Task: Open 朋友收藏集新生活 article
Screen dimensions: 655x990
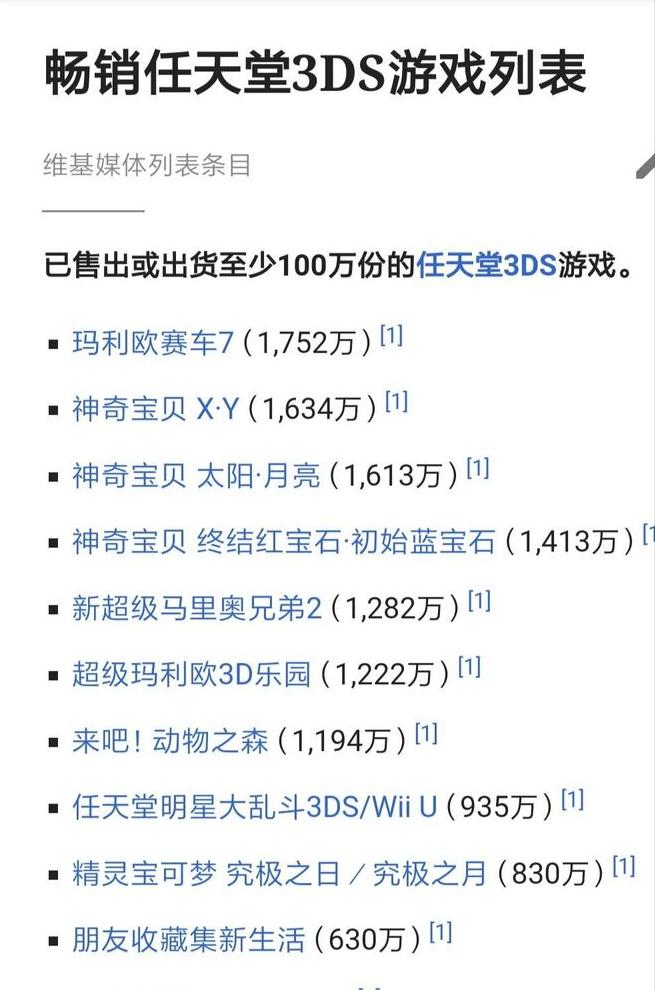Action: tap(188, 939)
